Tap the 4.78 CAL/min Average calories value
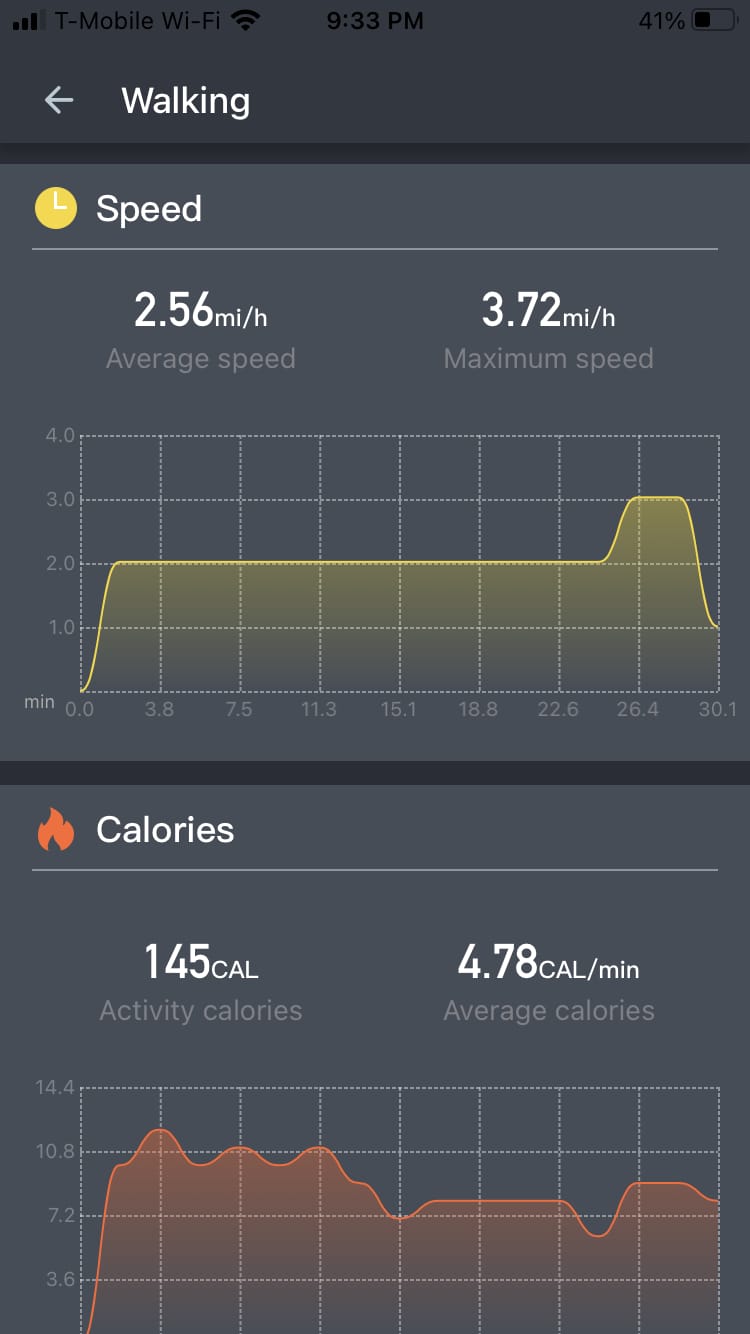The height and width of the screenshot is (1334, 750). [548, 962]
